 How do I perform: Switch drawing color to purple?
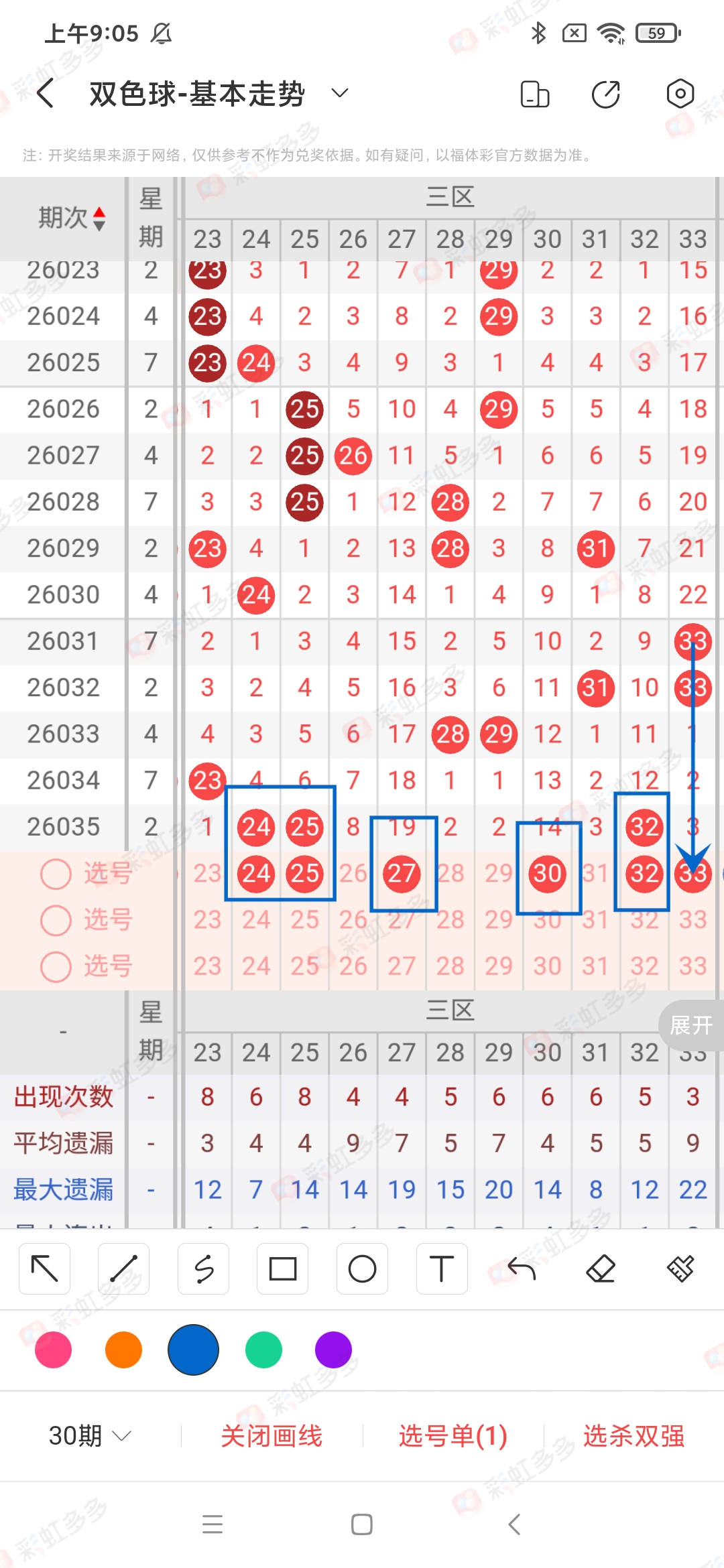point(333,1350)
